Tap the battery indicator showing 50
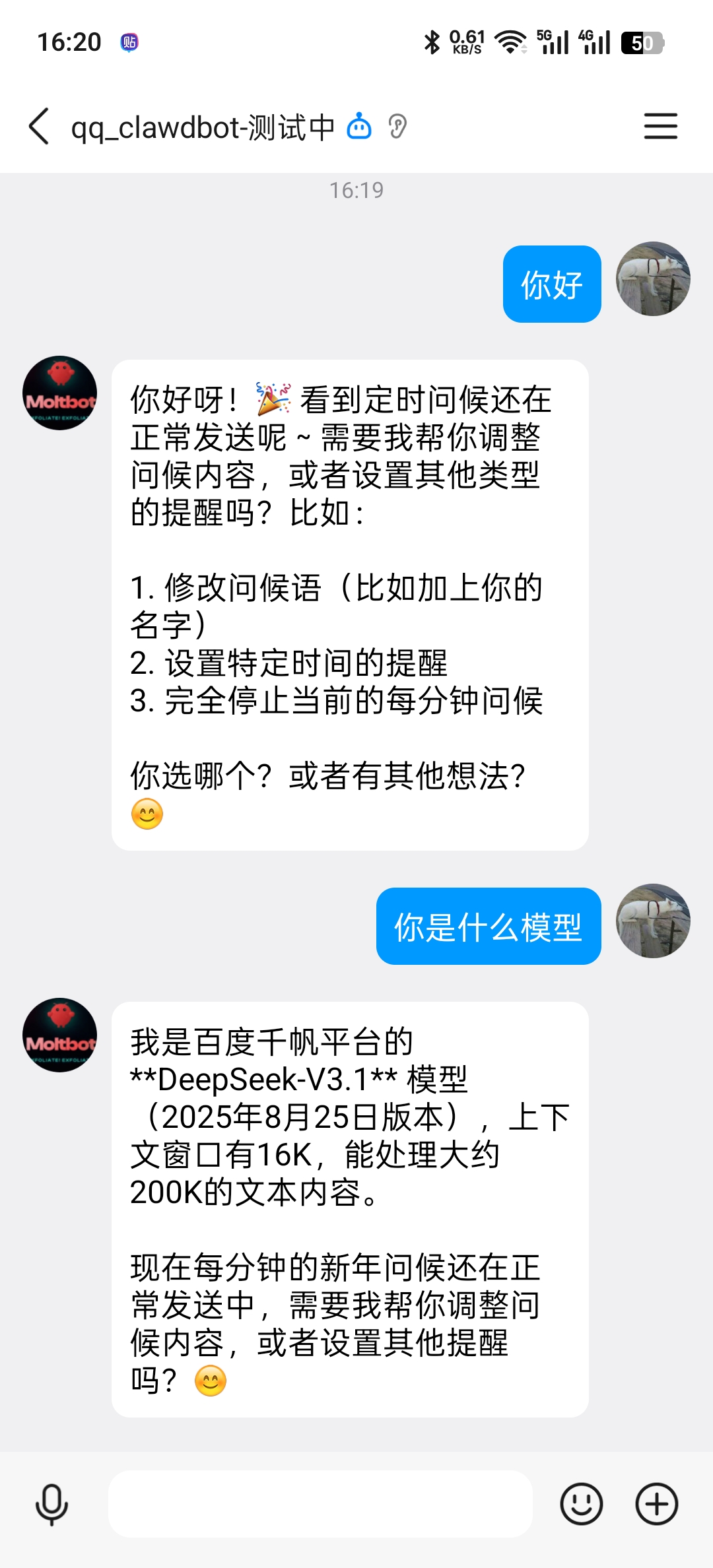Screen dimensions: 713x1568 [638, 42]
